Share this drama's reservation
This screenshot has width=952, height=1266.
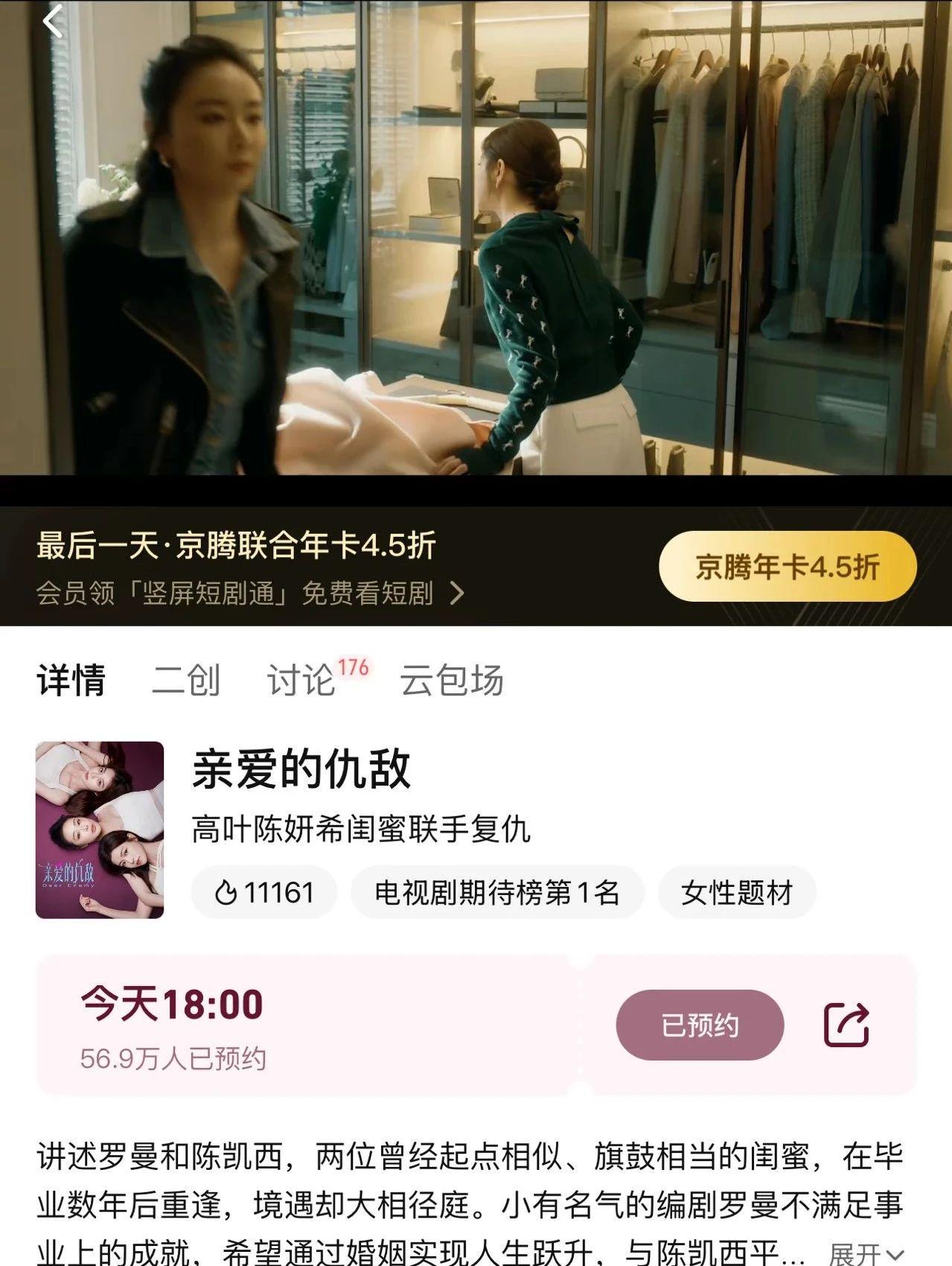(x=846, y=1025)
